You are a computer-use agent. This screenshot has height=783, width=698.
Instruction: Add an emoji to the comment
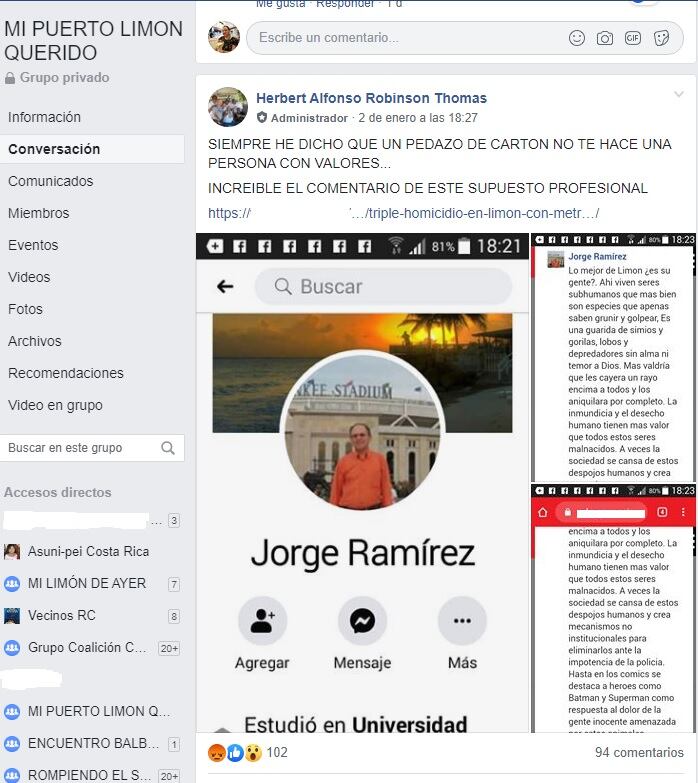tap(577, 38)
